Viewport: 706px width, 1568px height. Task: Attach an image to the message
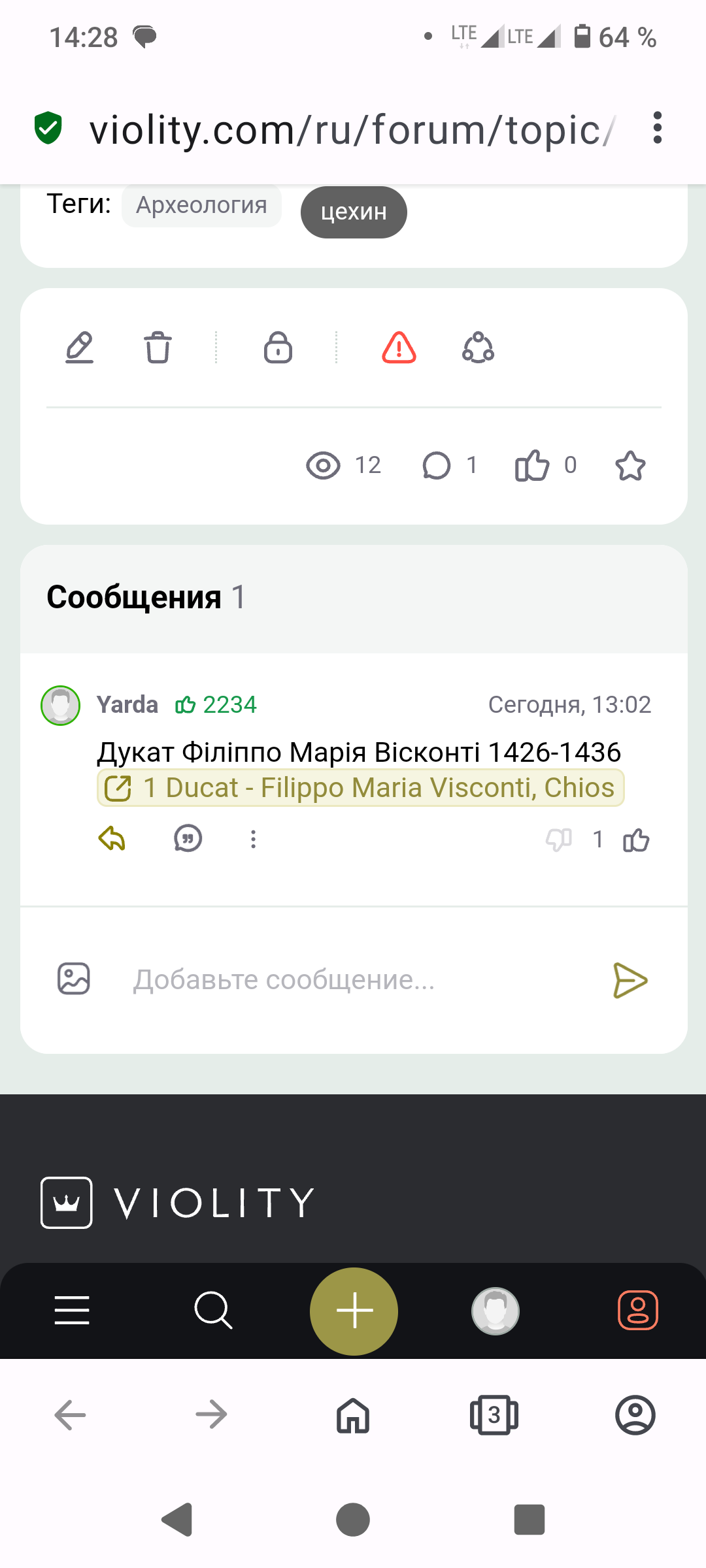(74, 979)
